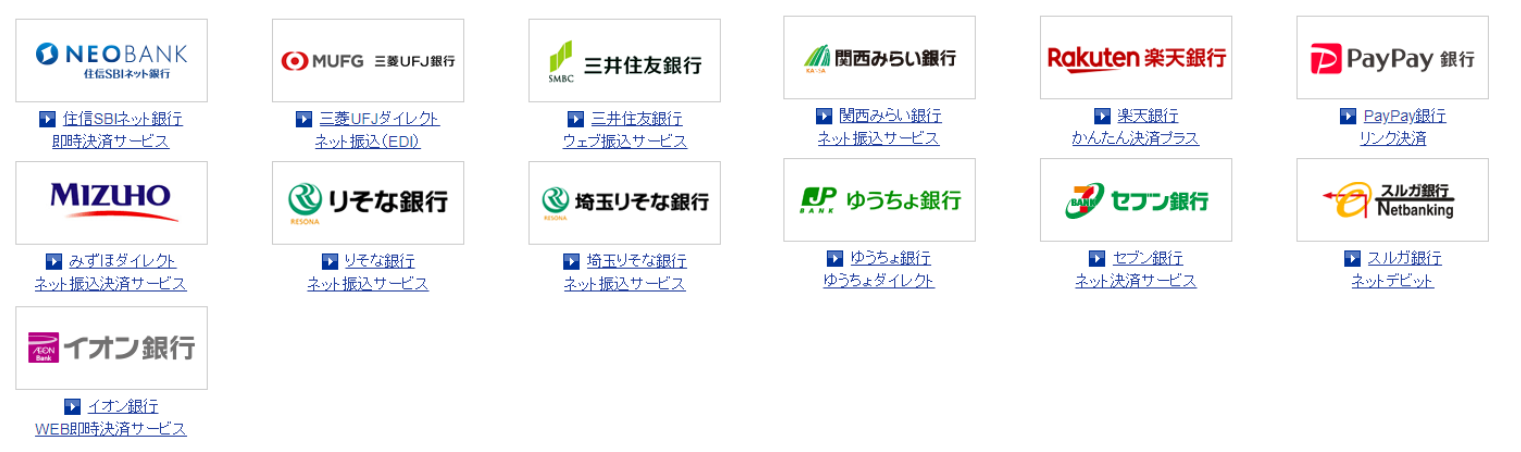Open the 関西みらい銀行 ネット振込サービス link
This screenshot has width=1521, height=452.
point(890,116)
